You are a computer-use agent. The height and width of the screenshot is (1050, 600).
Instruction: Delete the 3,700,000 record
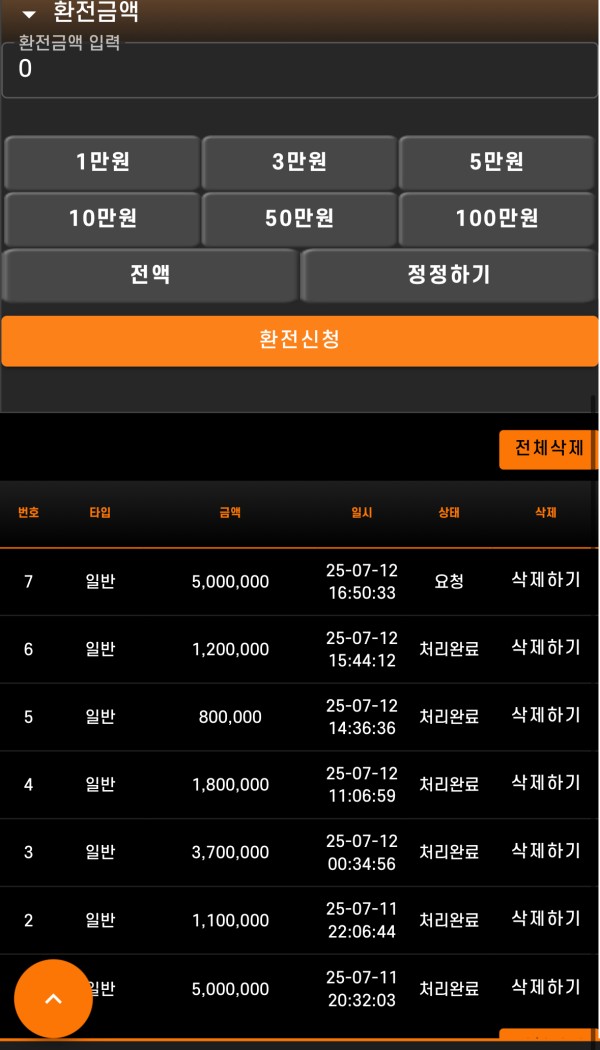(x=545, y=851)
